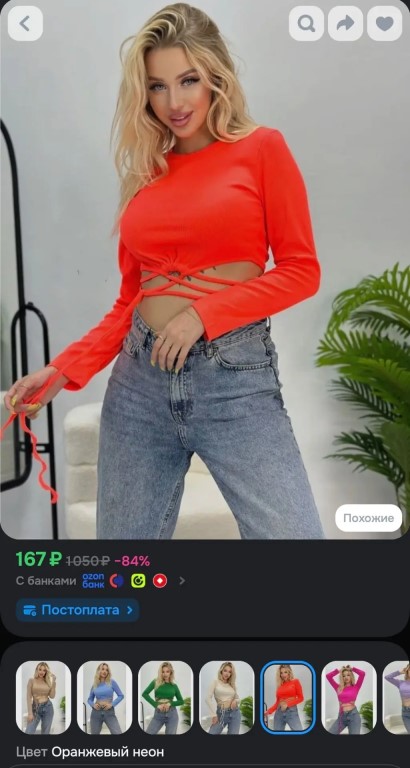Pick the green top color variant

[x=166, y=697]
